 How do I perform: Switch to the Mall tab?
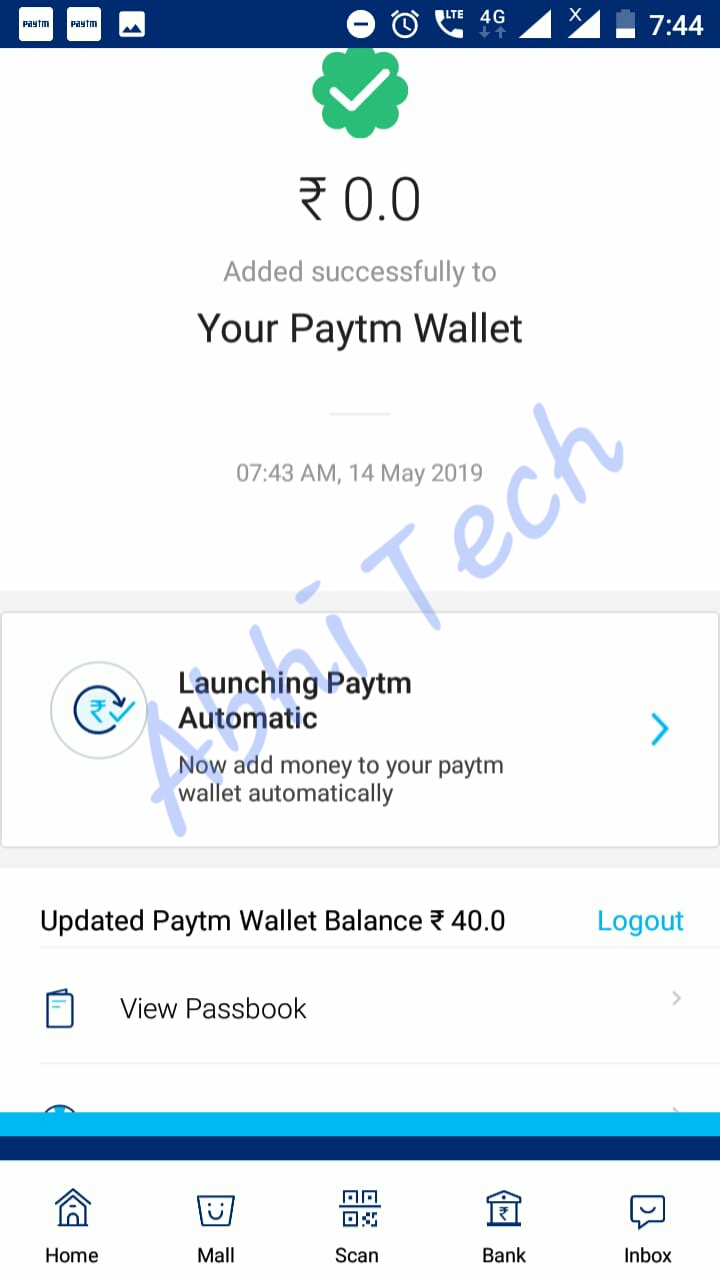click(216, 1226)
